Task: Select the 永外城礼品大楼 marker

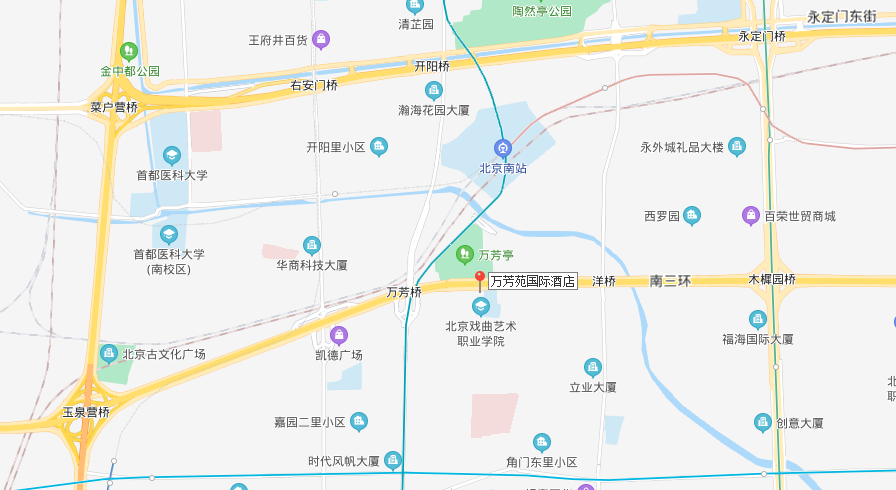Action: (737, 146)
